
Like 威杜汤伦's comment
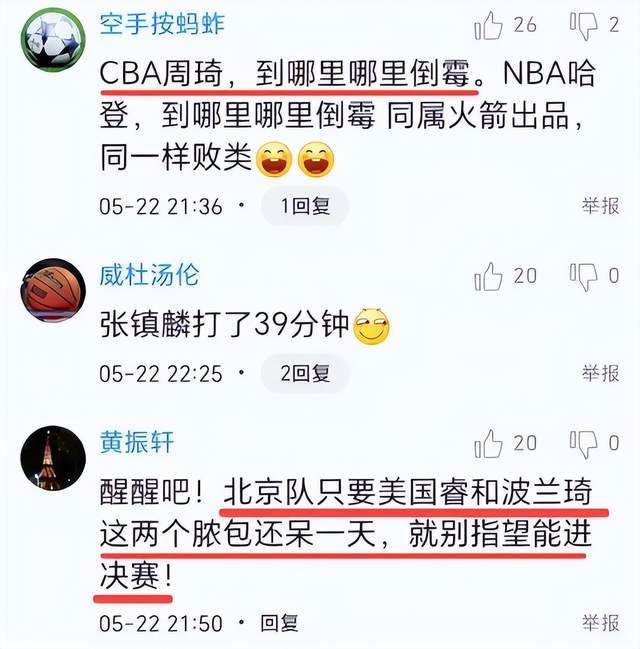[x=488, y=276]
